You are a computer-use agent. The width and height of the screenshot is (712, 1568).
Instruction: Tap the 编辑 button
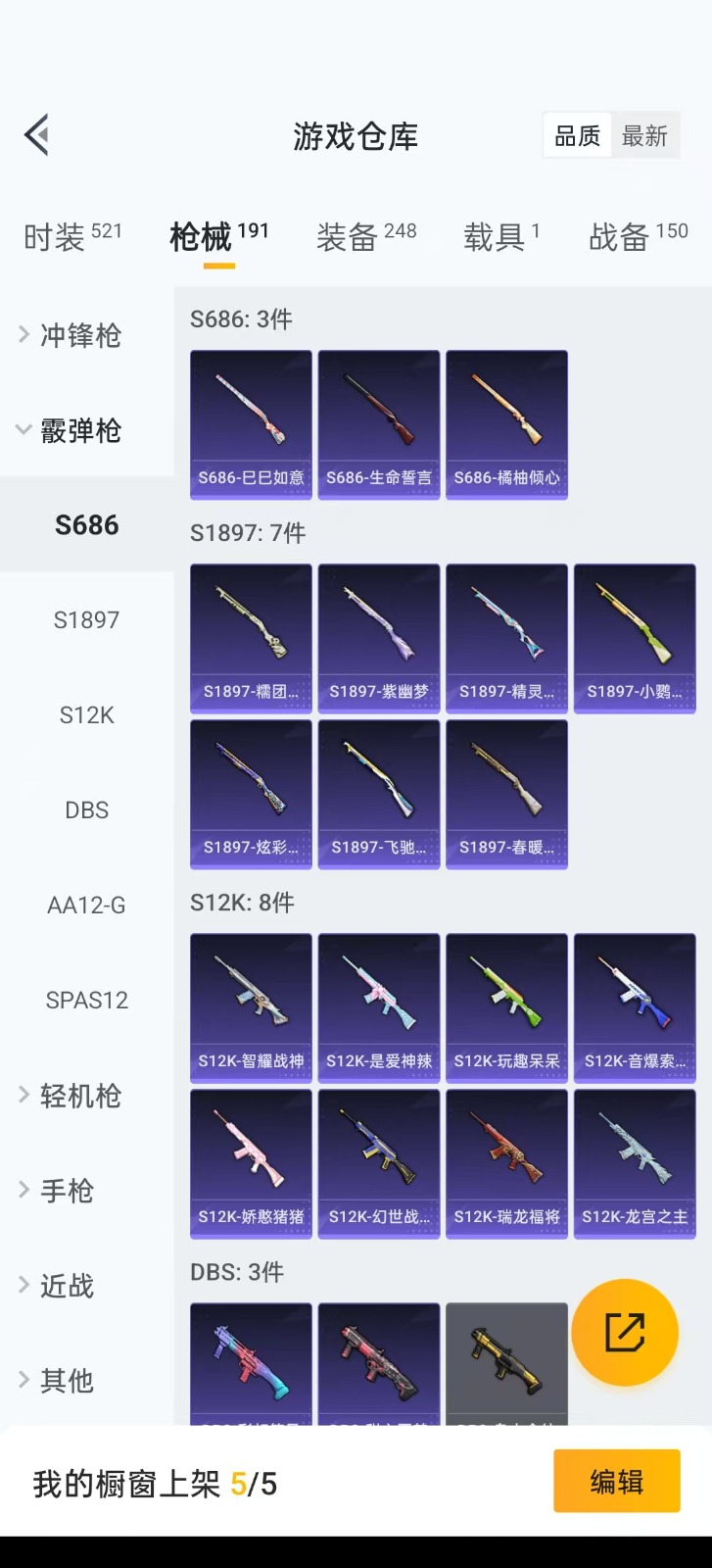(616, 1482)
